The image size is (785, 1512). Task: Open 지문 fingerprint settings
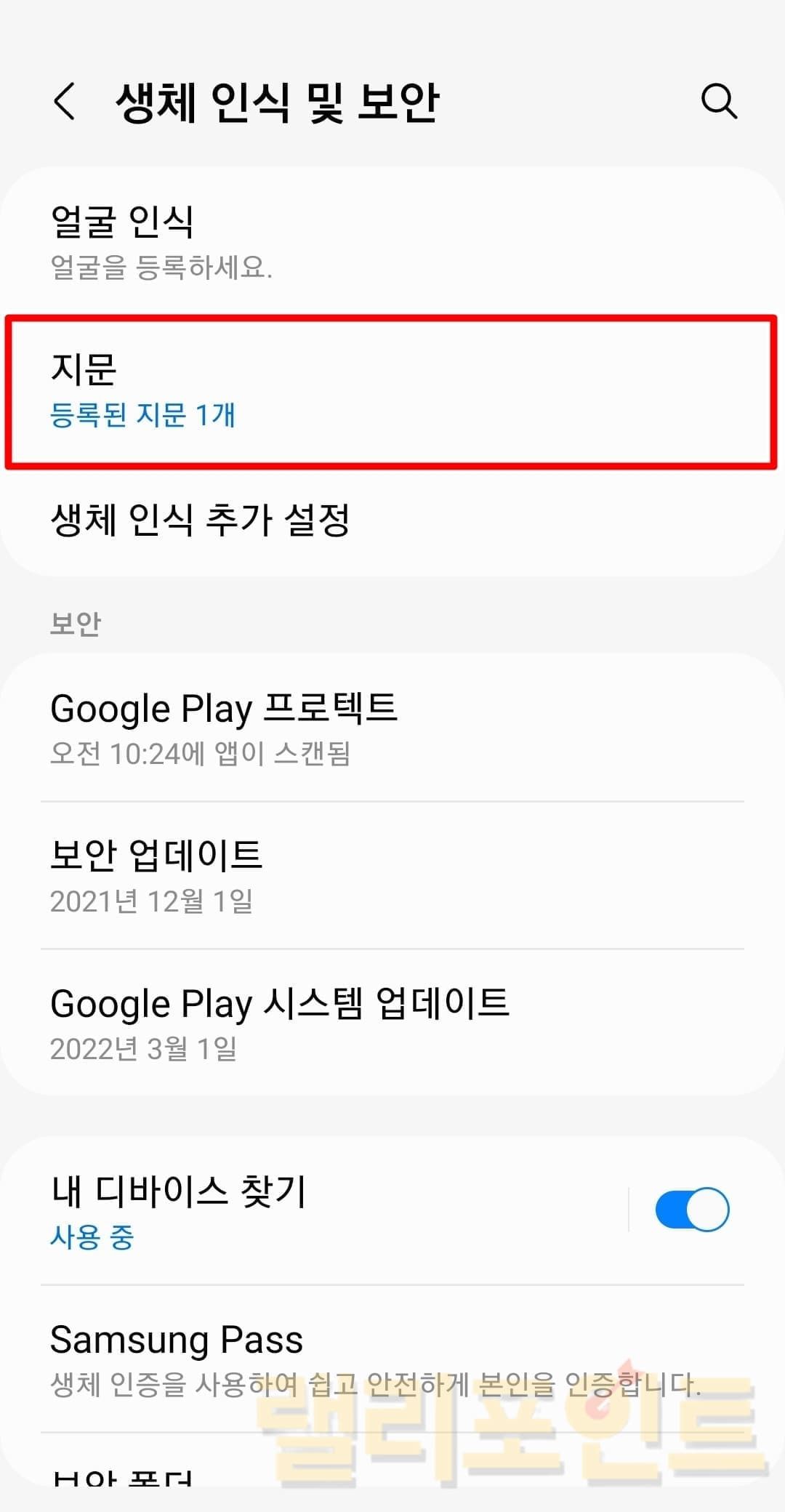pyautogui.click(x=392, y=391)
